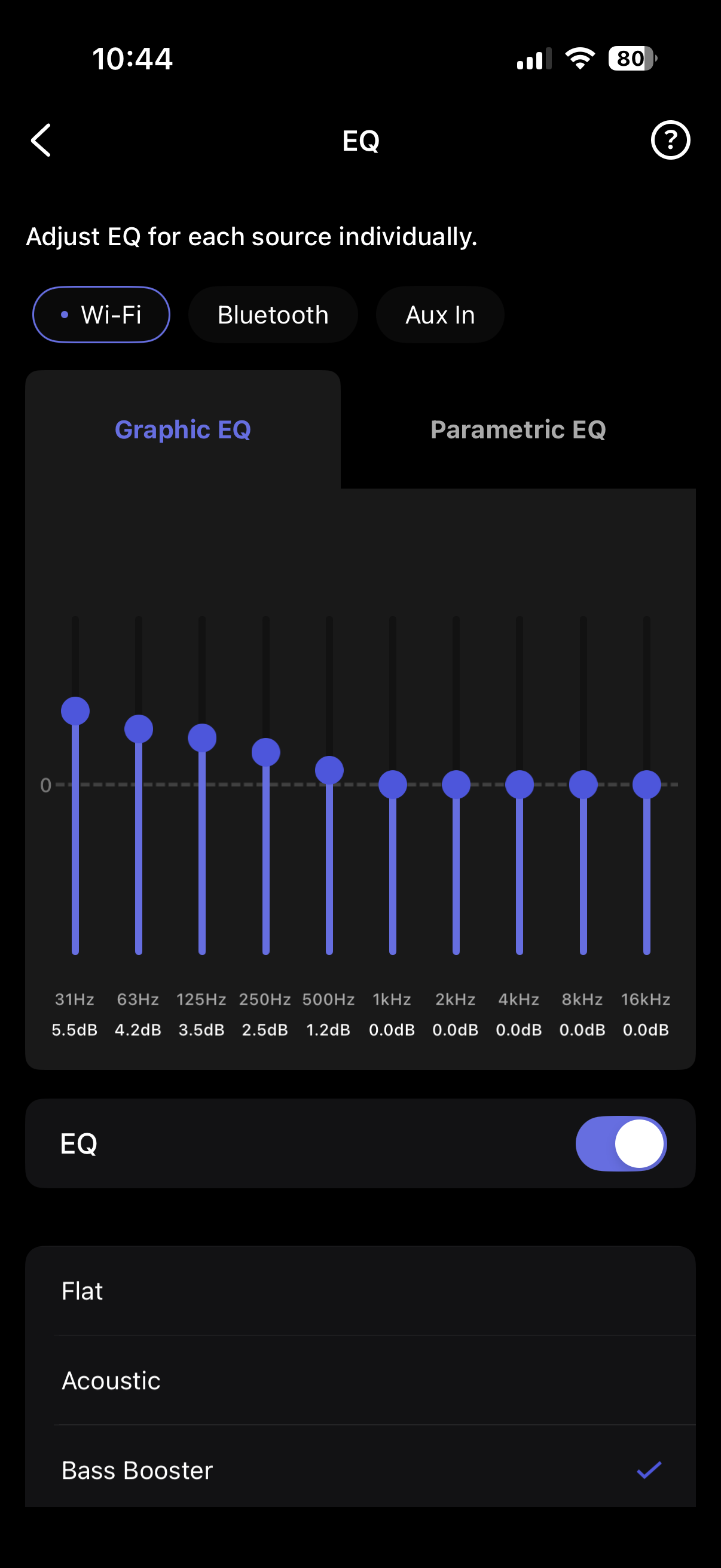Open the EQ help question mark
The image size is (721, 1568).
coord(670,141)
